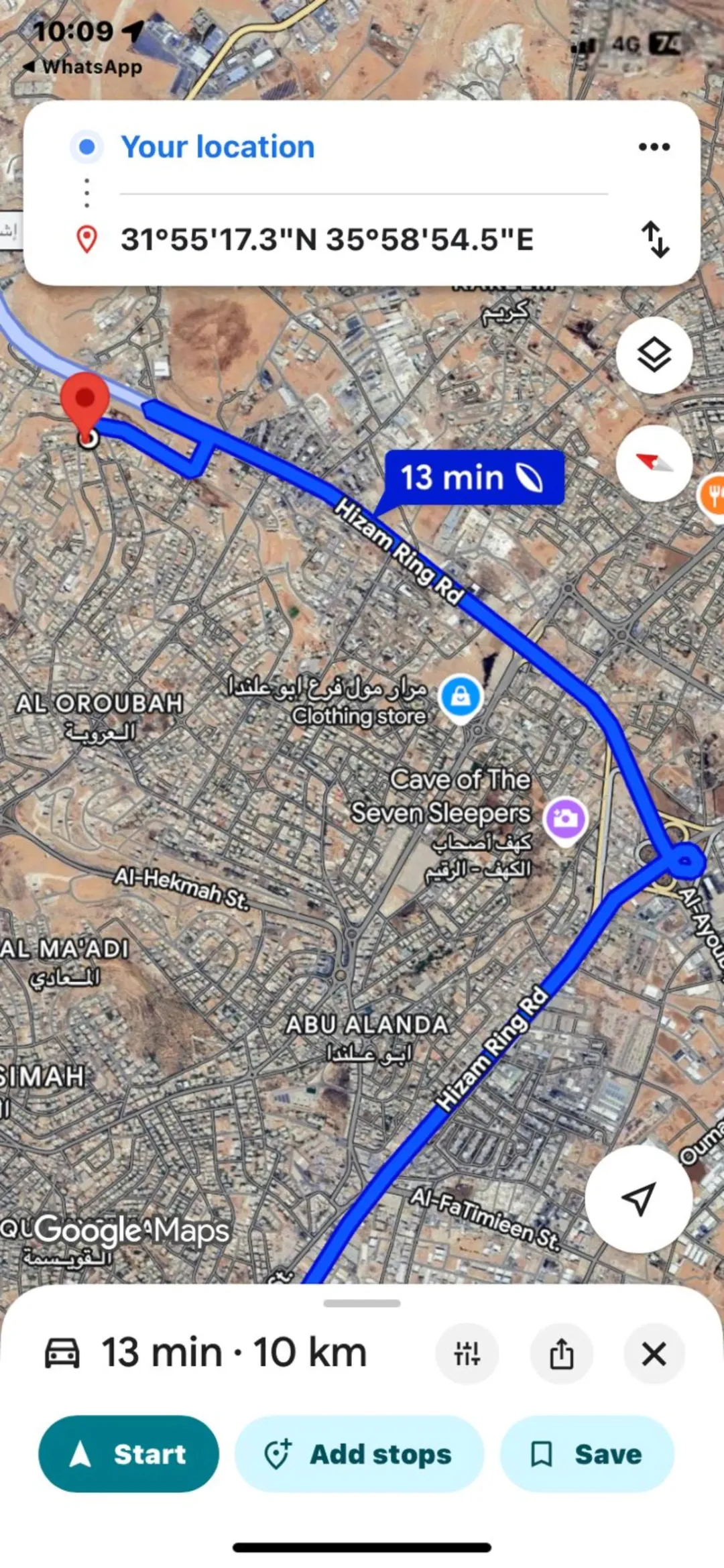This screenshot has height=1568, width=724.
Task: Close the directions panel
Action: 654,1353
